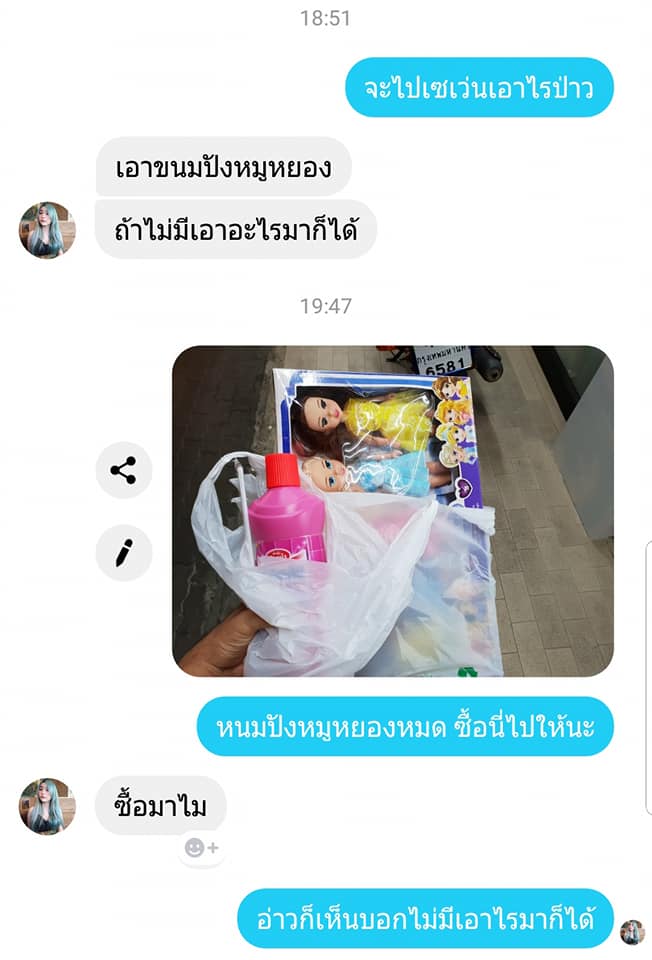
Task: Open contact avatar beside ซื้อมาไม message
Action: (x=47, y=806)
